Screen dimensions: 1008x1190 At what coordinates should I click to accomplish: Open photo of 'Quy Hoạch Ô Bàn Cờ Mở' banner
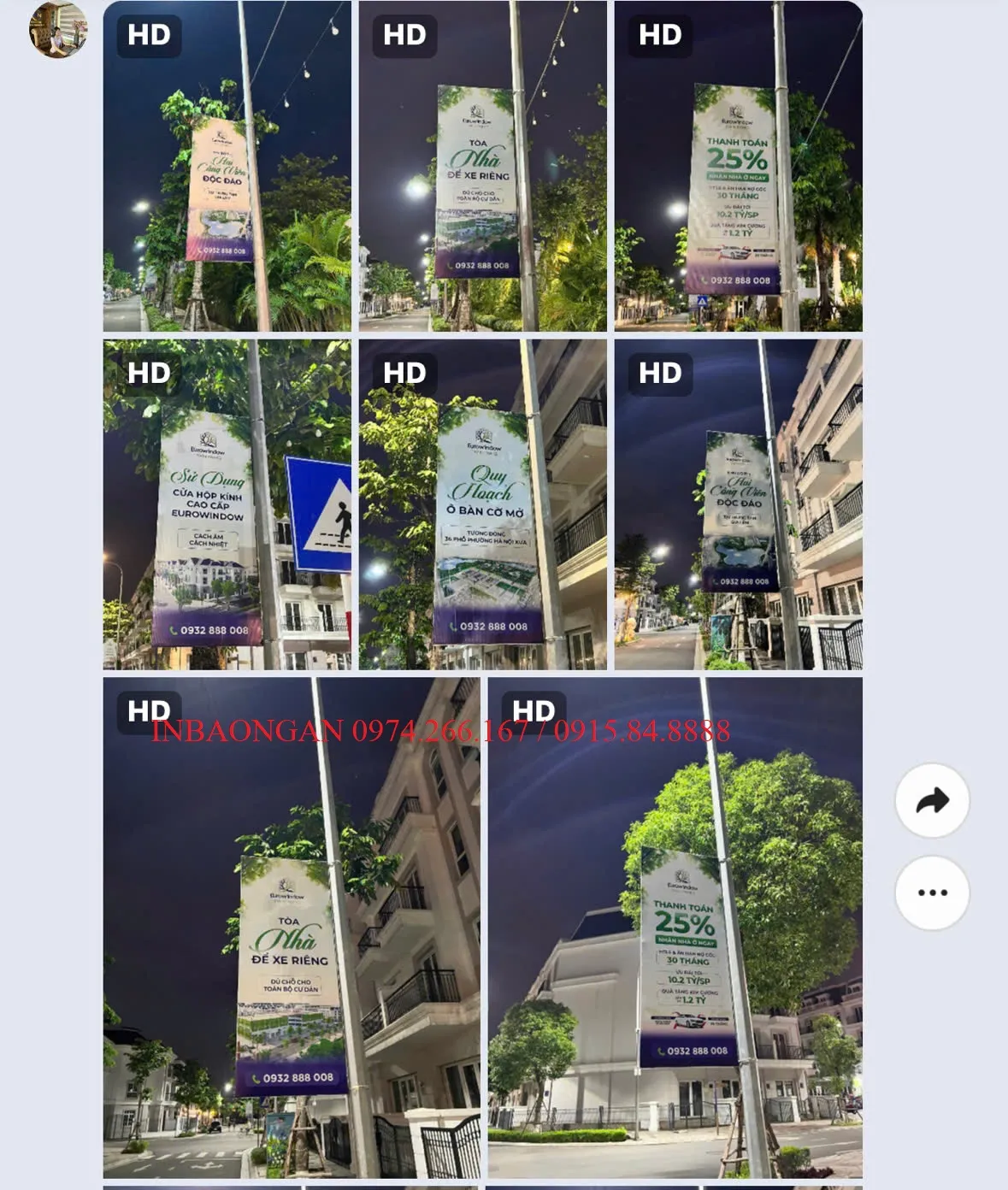482,504
